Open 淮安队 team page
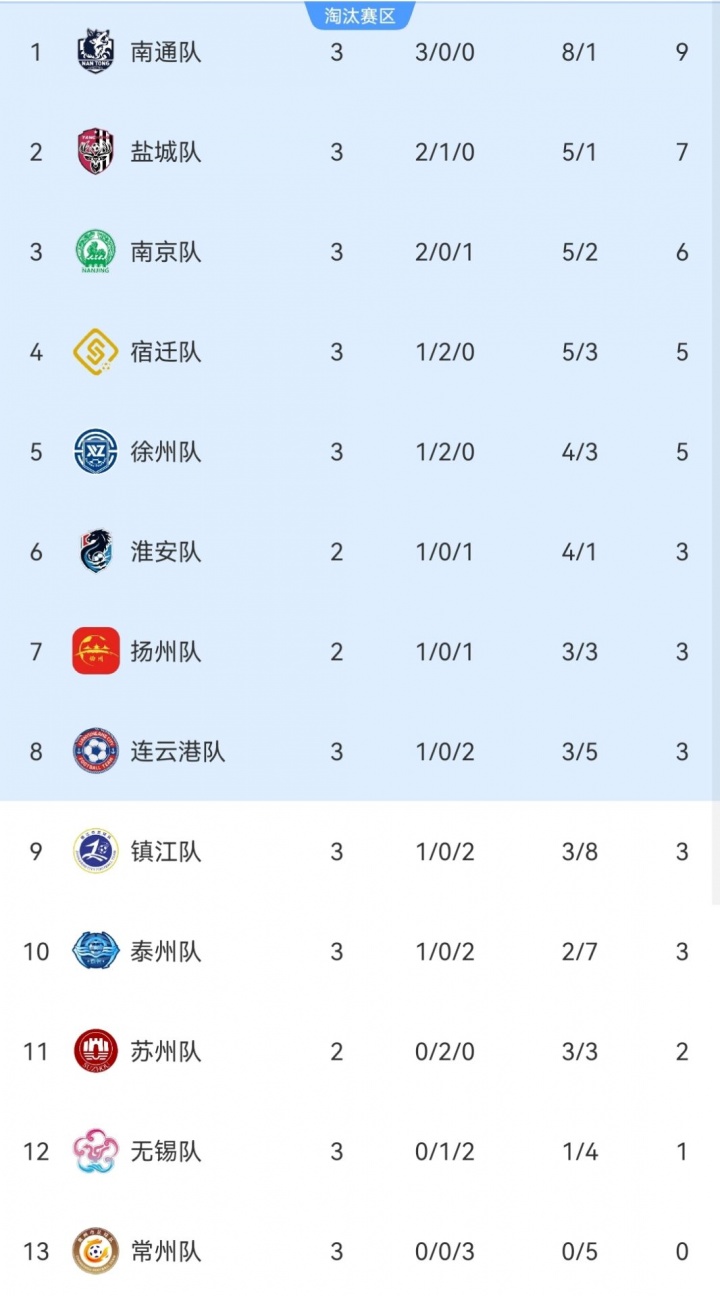The height and width of the screenshot is (1296, 720). [166, 552]
